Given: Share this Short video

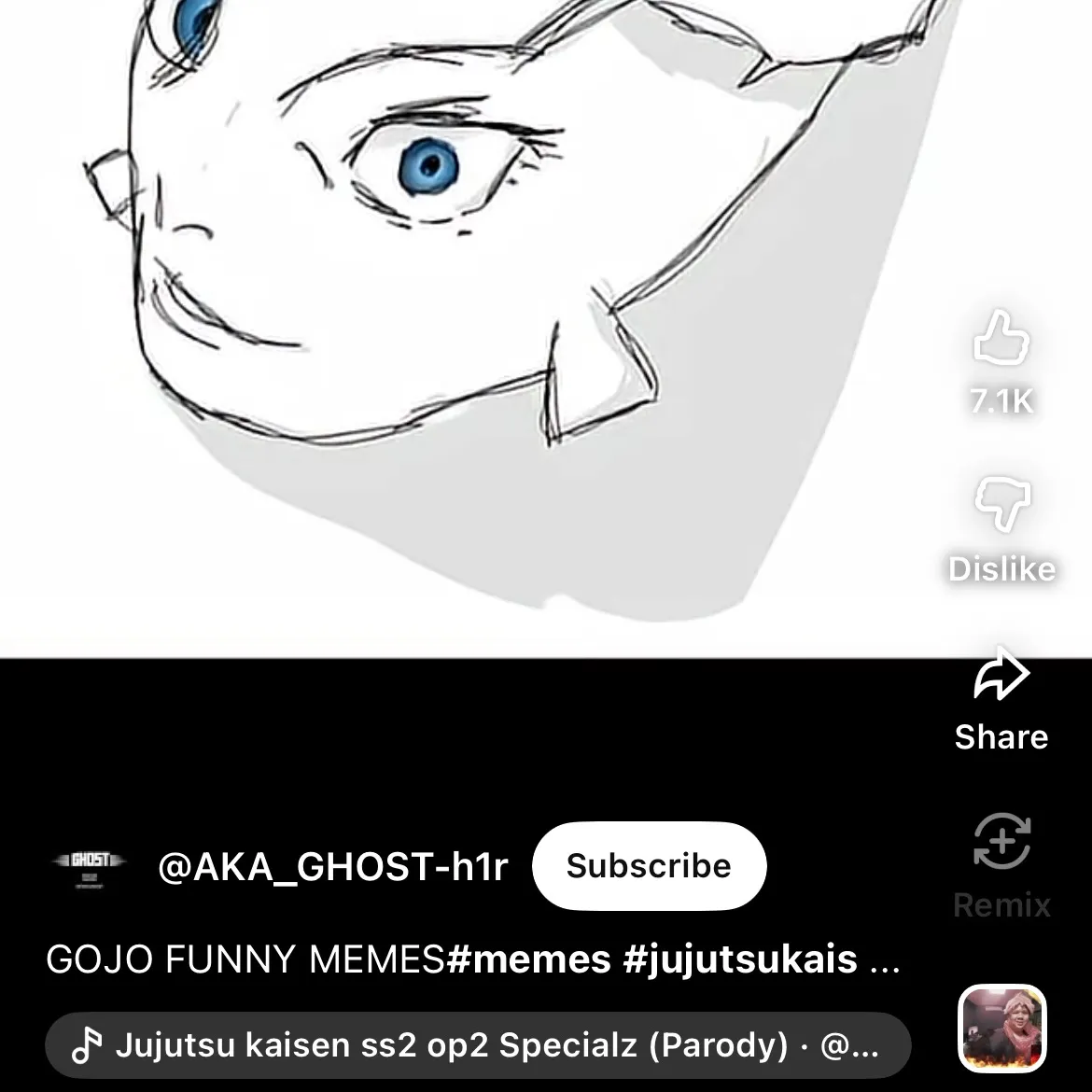Looking at the screenshot, I should [x=1001, y=676].
